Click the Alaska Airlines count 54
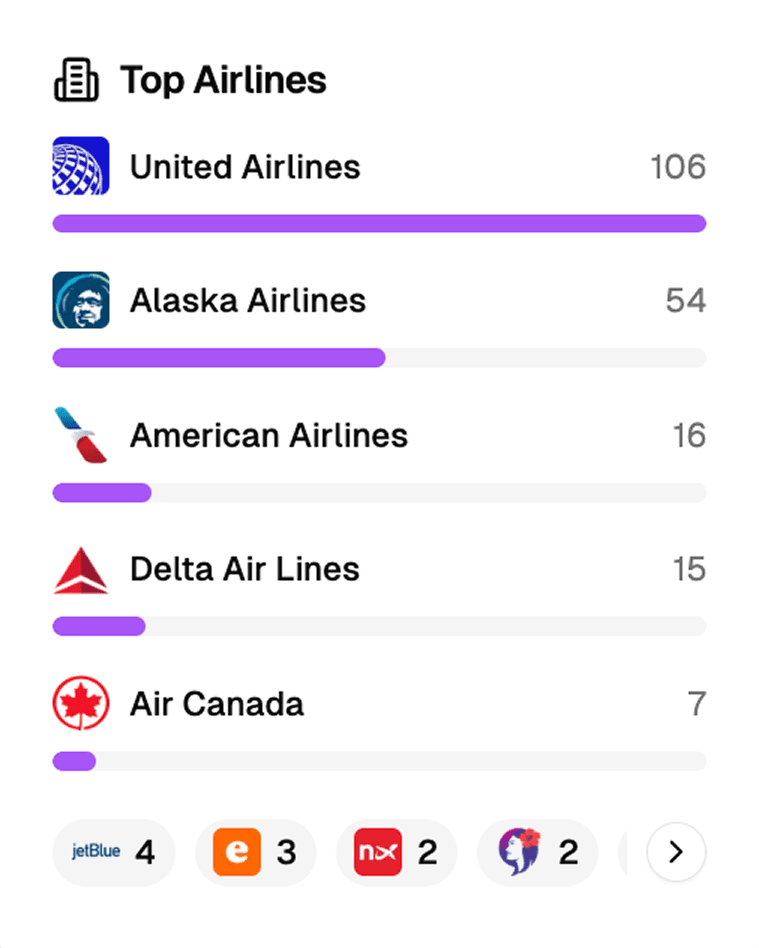Viewport: 759px width, 948px height. tap(688, 300)
